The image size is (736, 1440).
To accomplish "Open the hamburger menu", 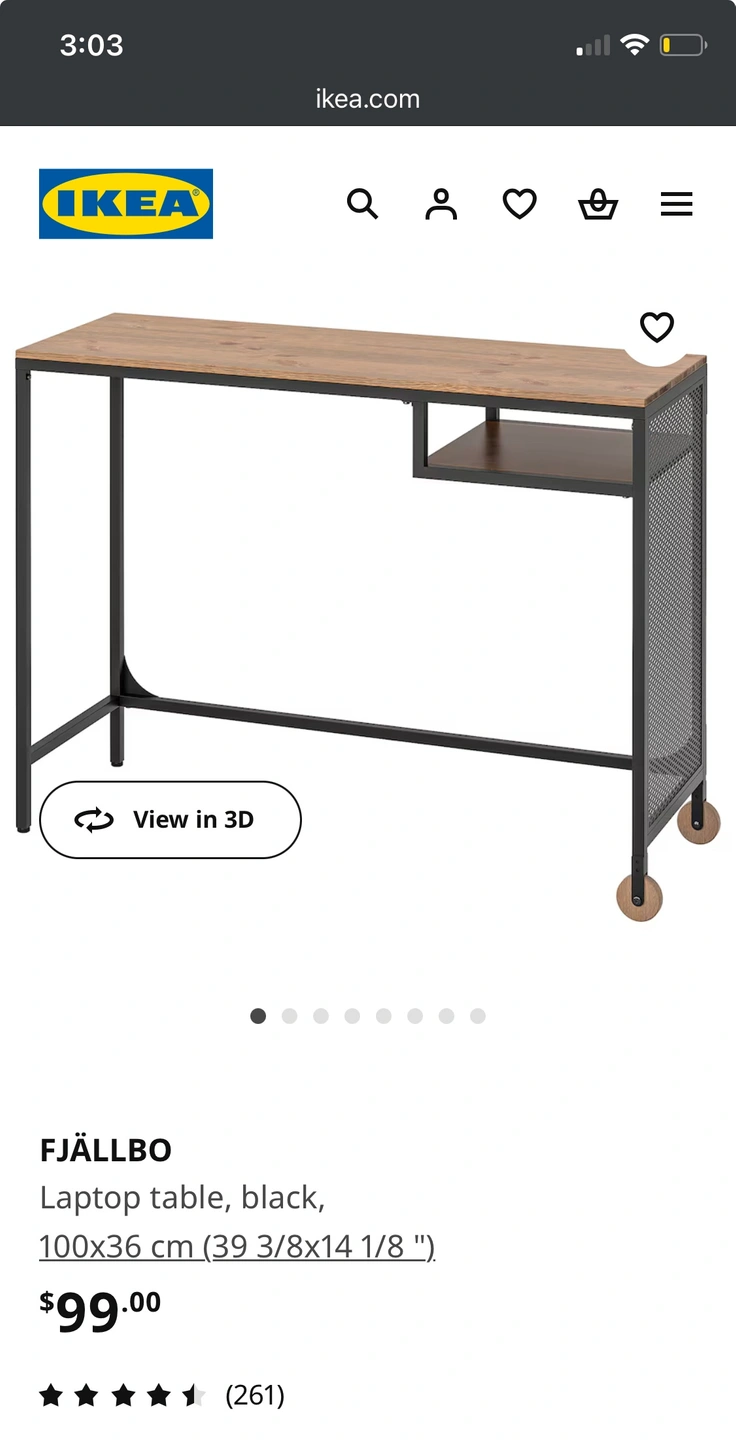I will pyautogui.click(x=676, y=204).
